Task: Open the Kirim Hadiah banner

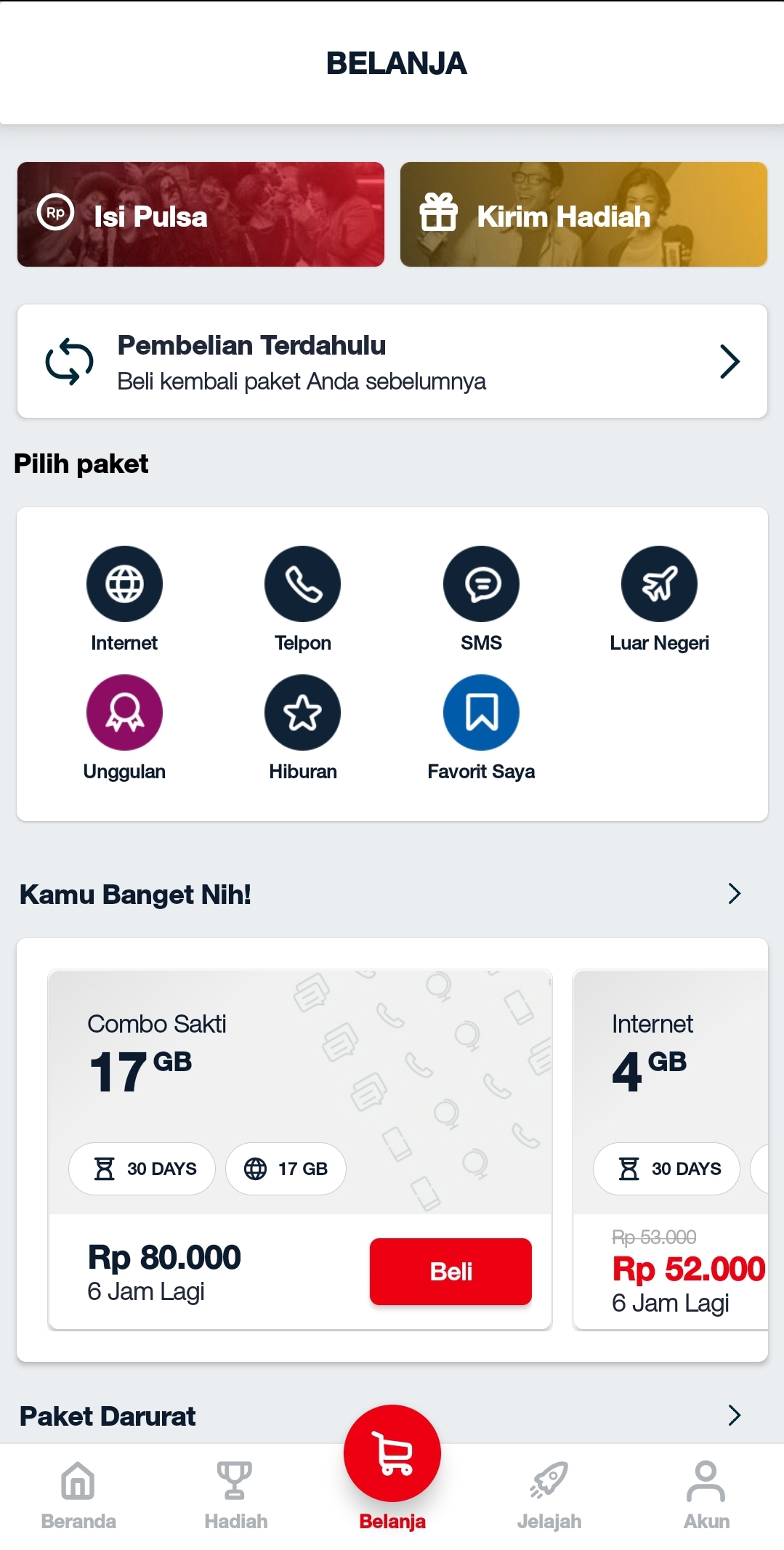Action: click(x=583, y=214)
